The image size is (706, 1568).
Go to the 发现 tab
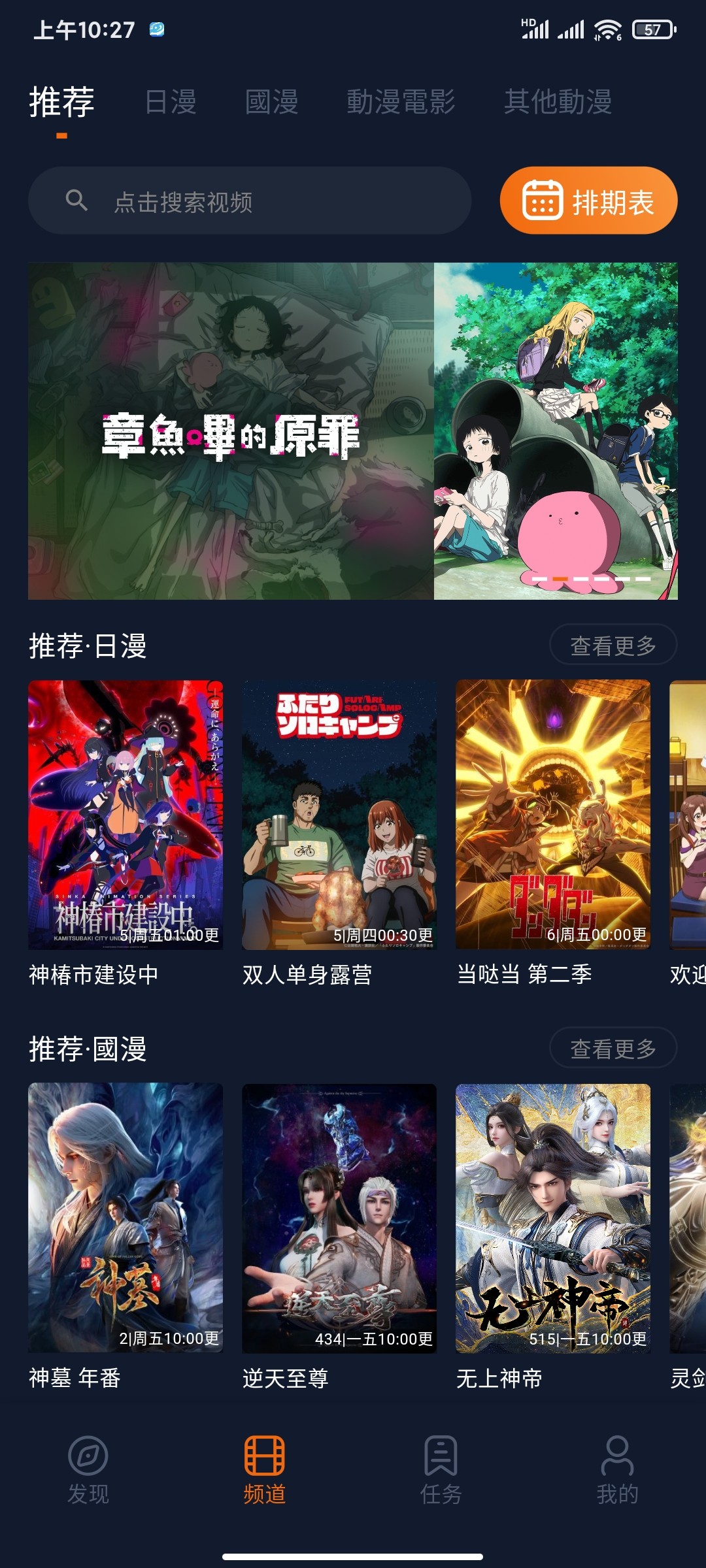[88, 1470]
